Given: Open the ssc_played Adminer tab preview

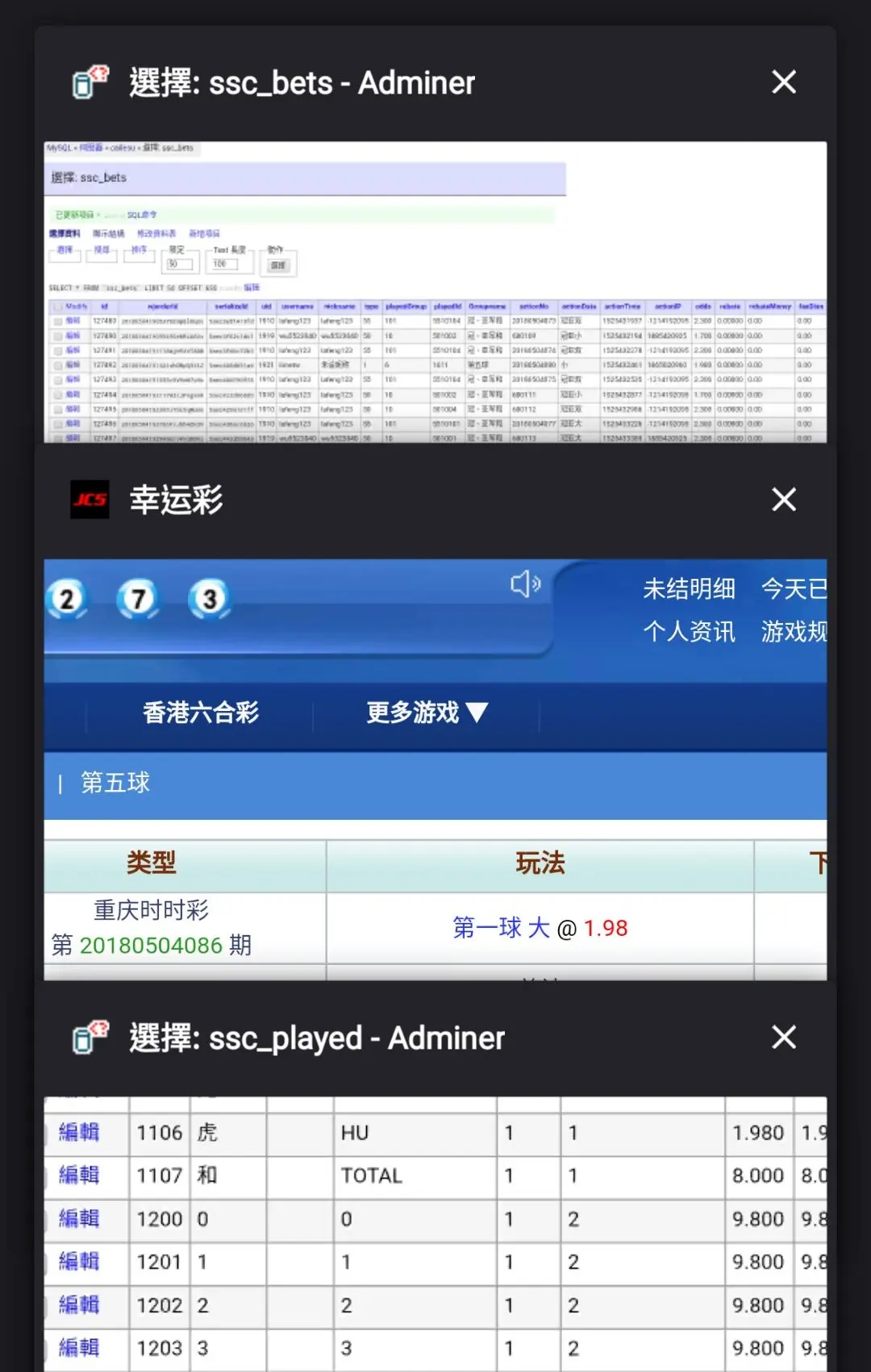Looking at the screenshot, I should (435, 1233).
